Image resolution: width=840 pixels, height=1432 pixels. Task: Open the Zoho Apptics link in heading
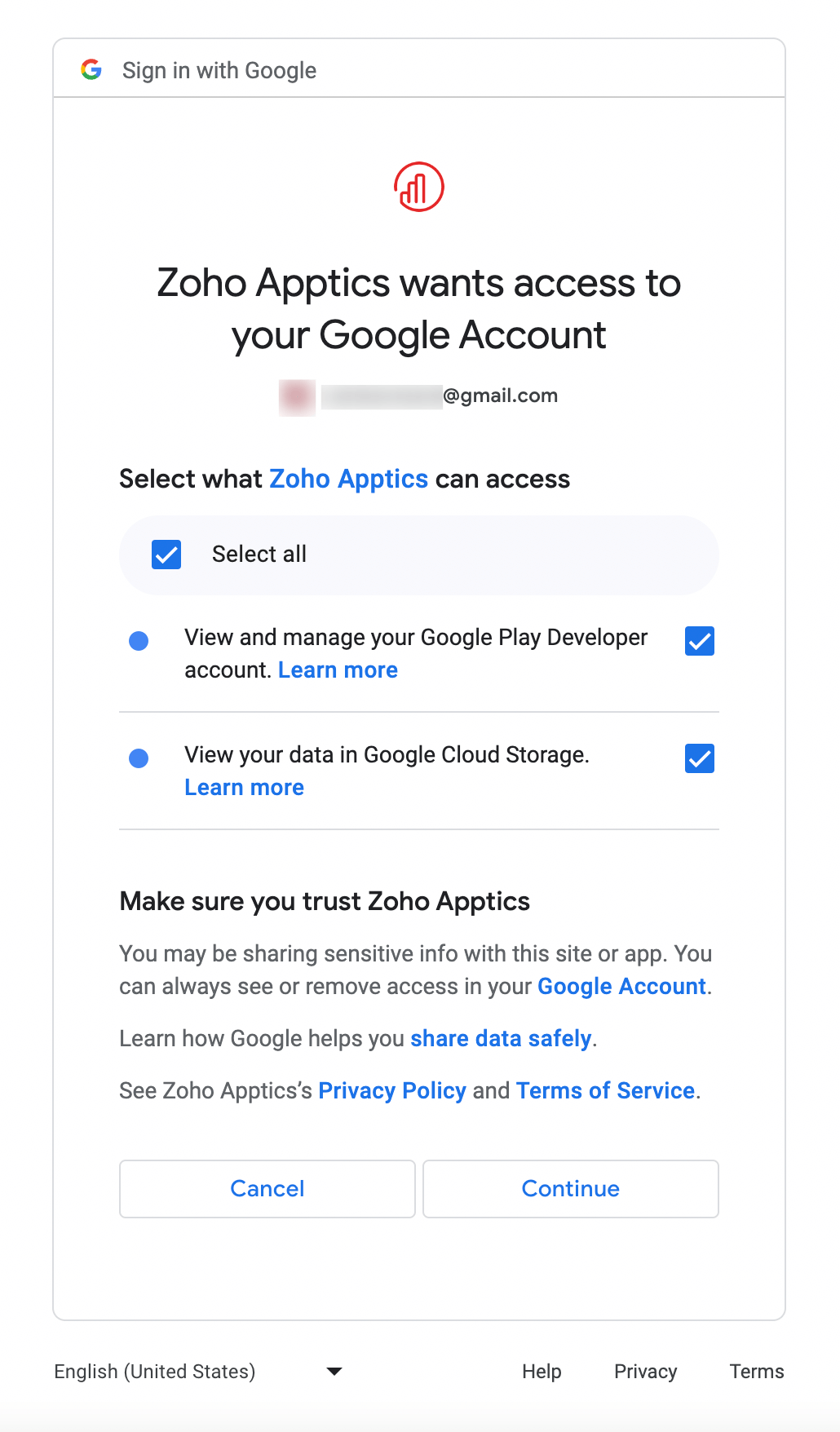[x=348, y=479]
